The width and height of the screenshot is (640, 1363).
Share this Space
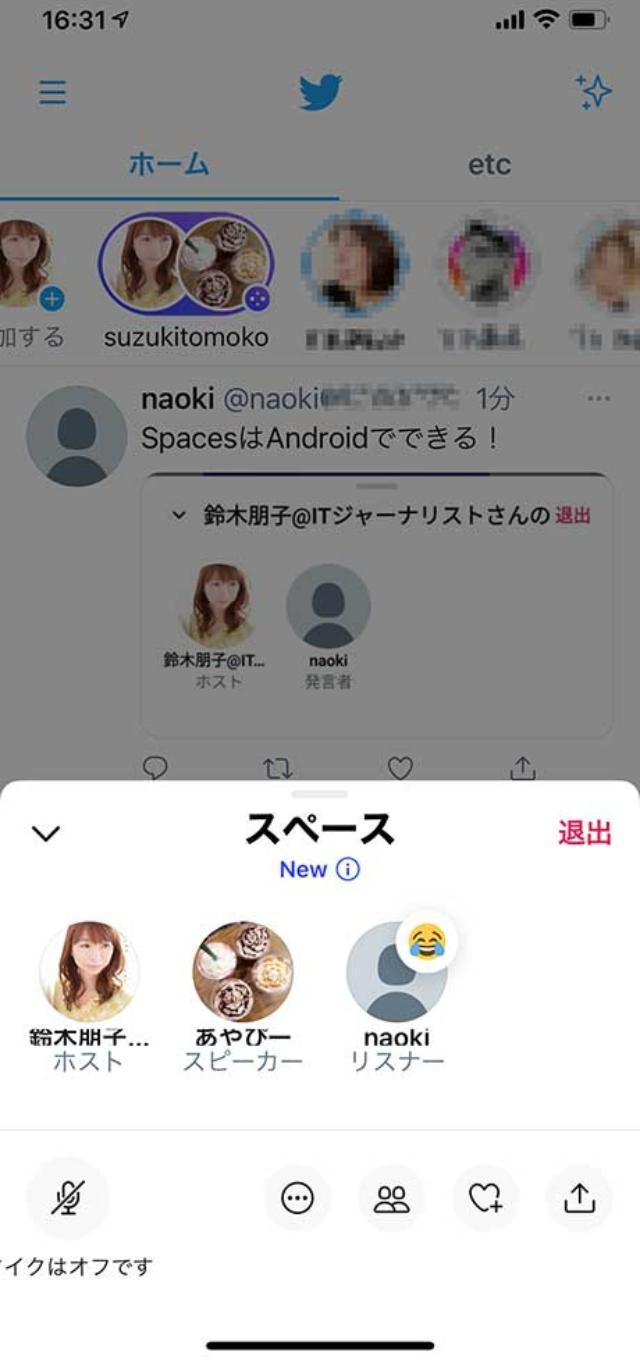[x=579, y=1198]
